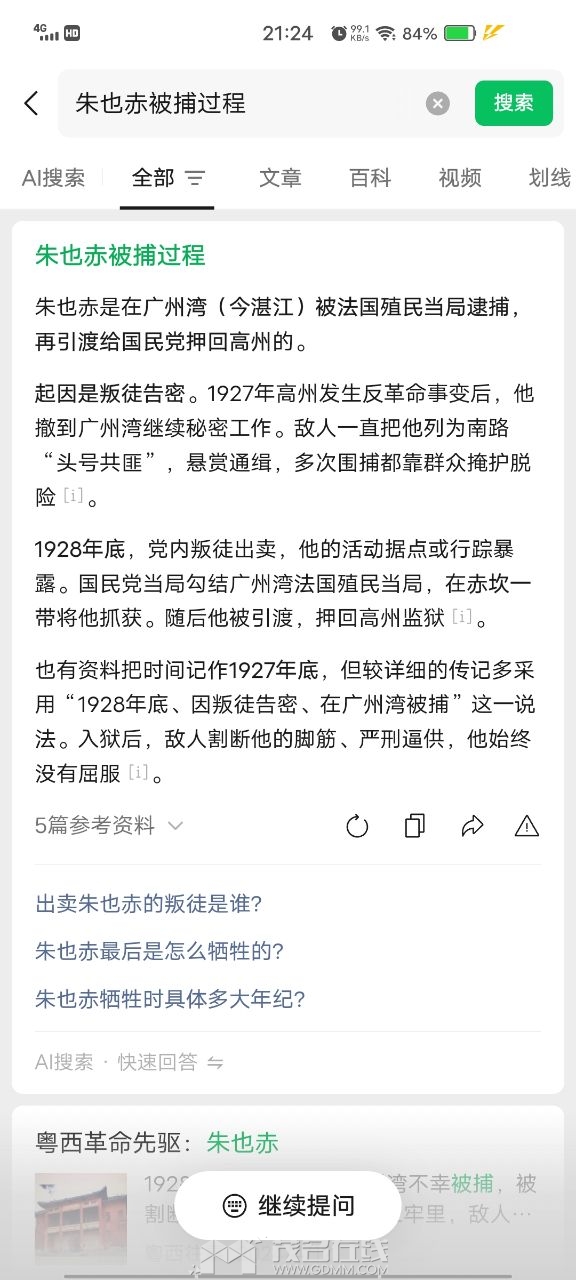
Task: Switch to the 百科 tab
Action: tap(370, 178)
